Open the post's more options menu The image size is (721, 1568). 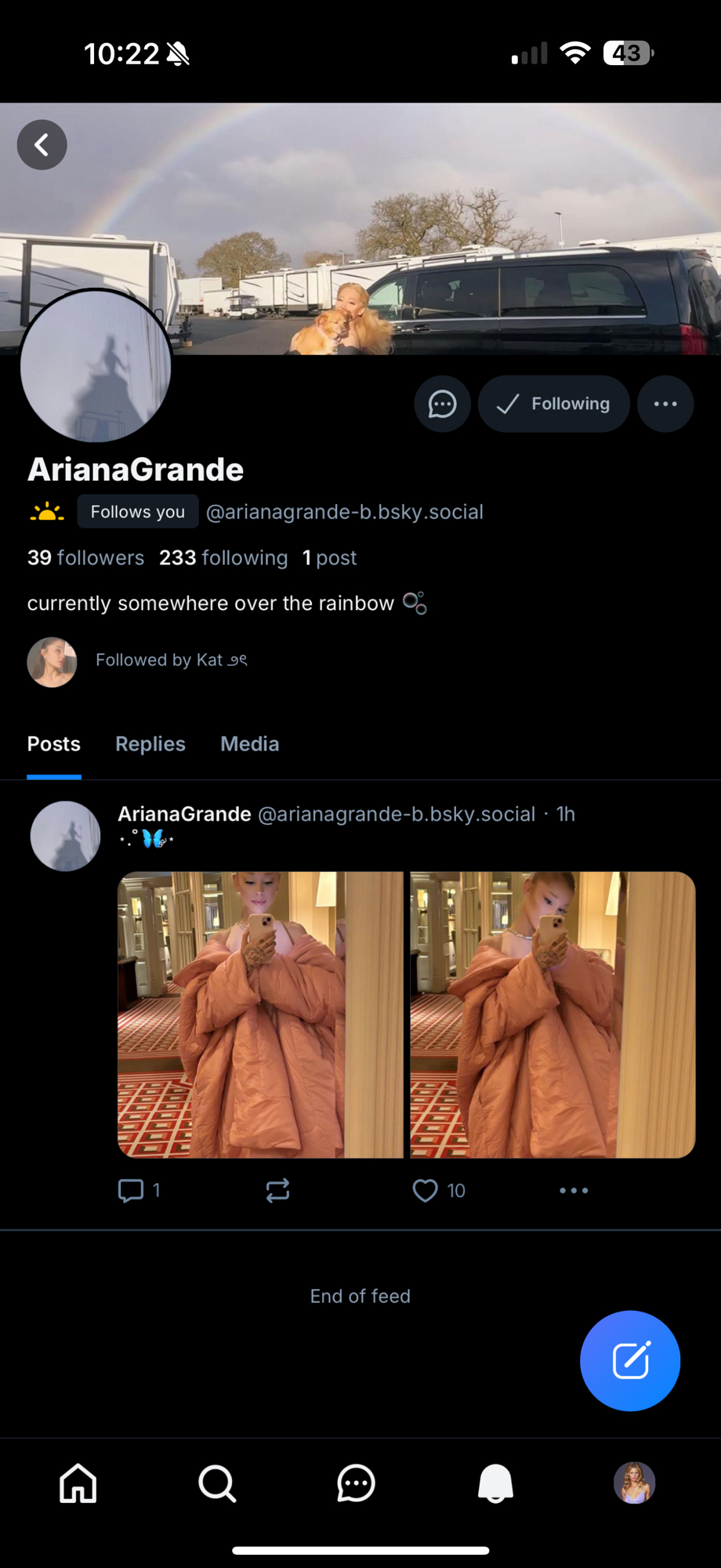click(574, 1190)
